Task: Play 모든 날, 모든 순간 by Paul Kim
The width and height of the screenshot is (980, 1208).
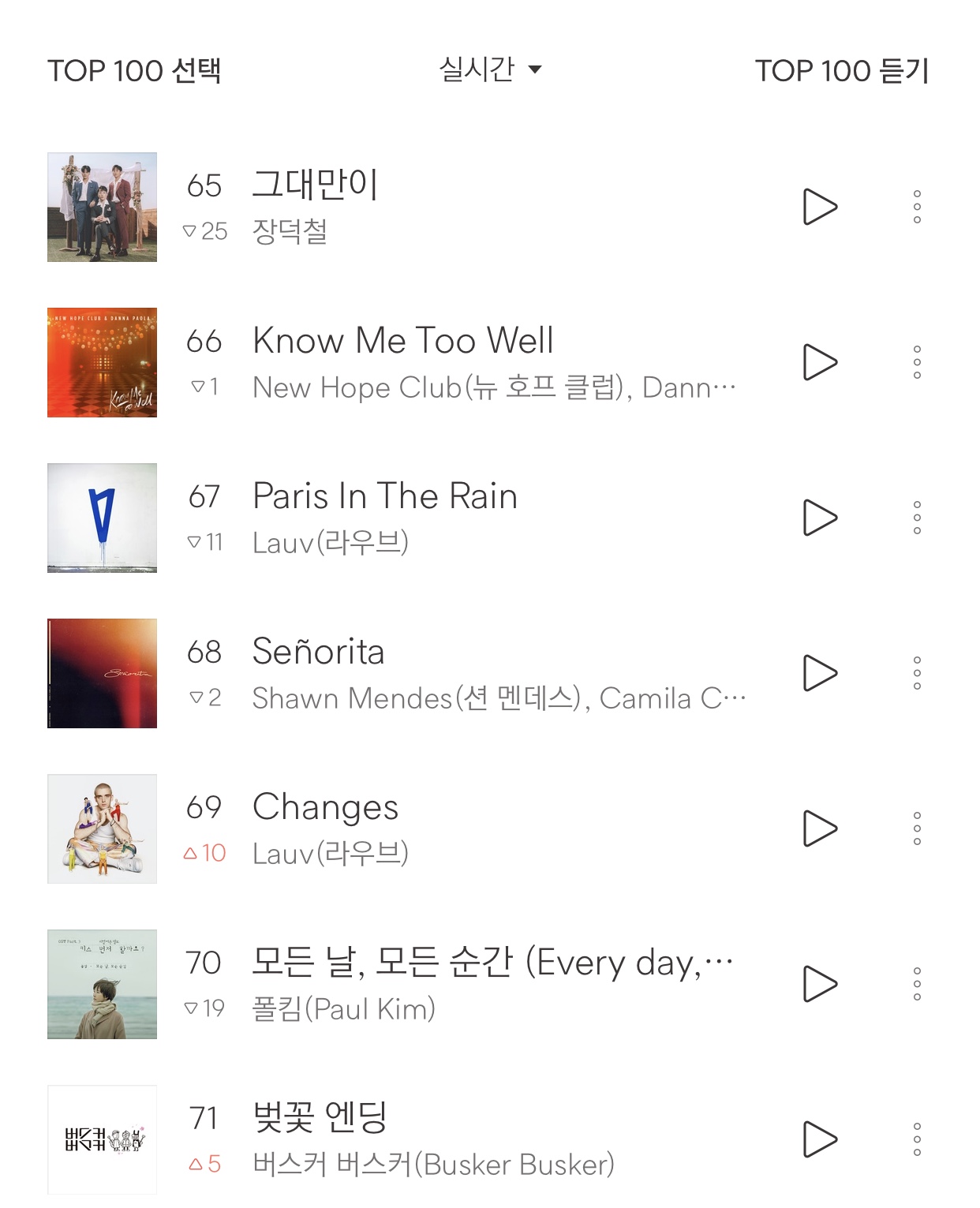Action: [x=820, y=984]
